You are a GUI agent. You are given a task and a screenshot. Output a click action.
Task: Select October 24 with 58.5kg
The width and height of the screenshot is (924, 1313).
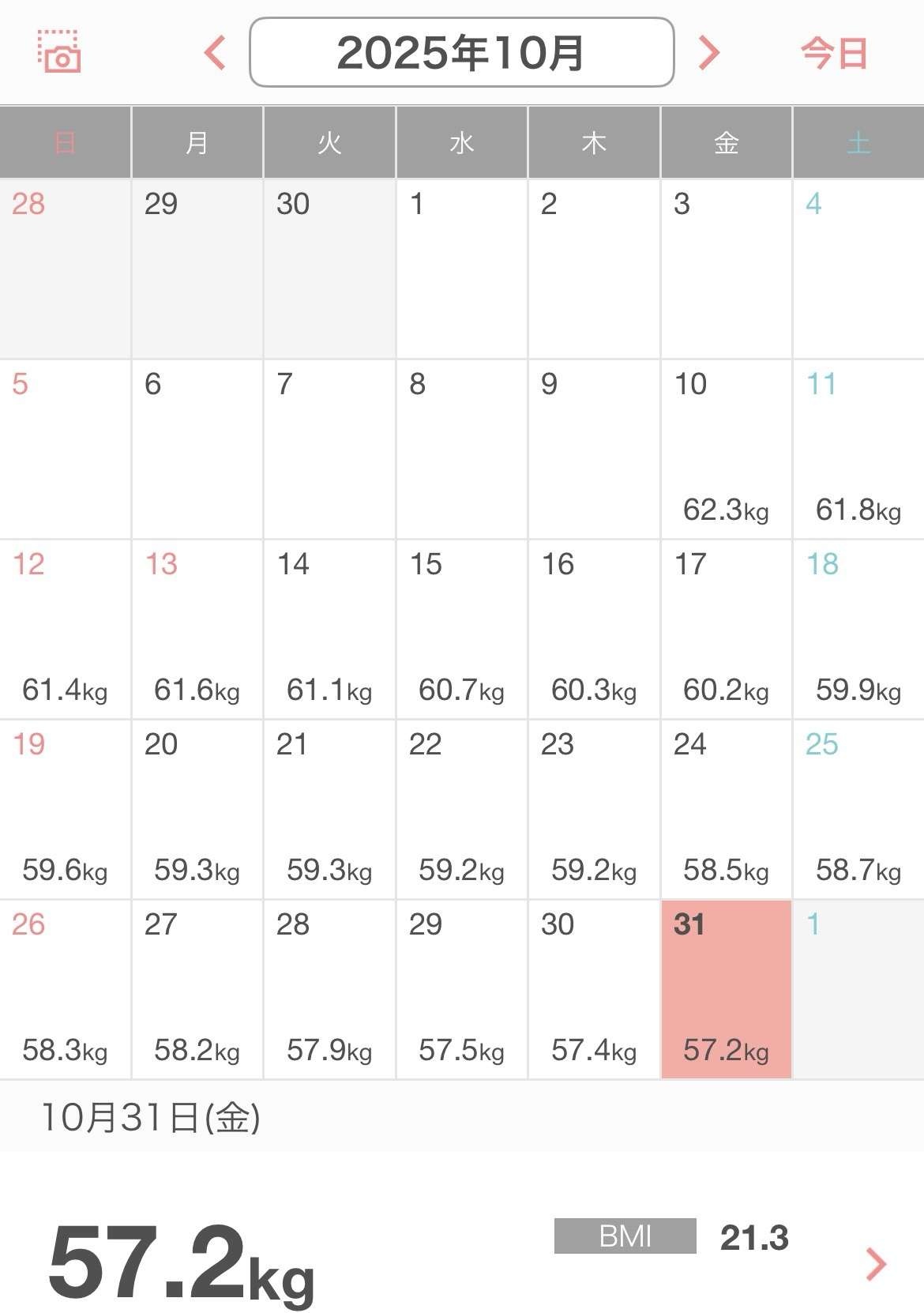coord(726,809)
